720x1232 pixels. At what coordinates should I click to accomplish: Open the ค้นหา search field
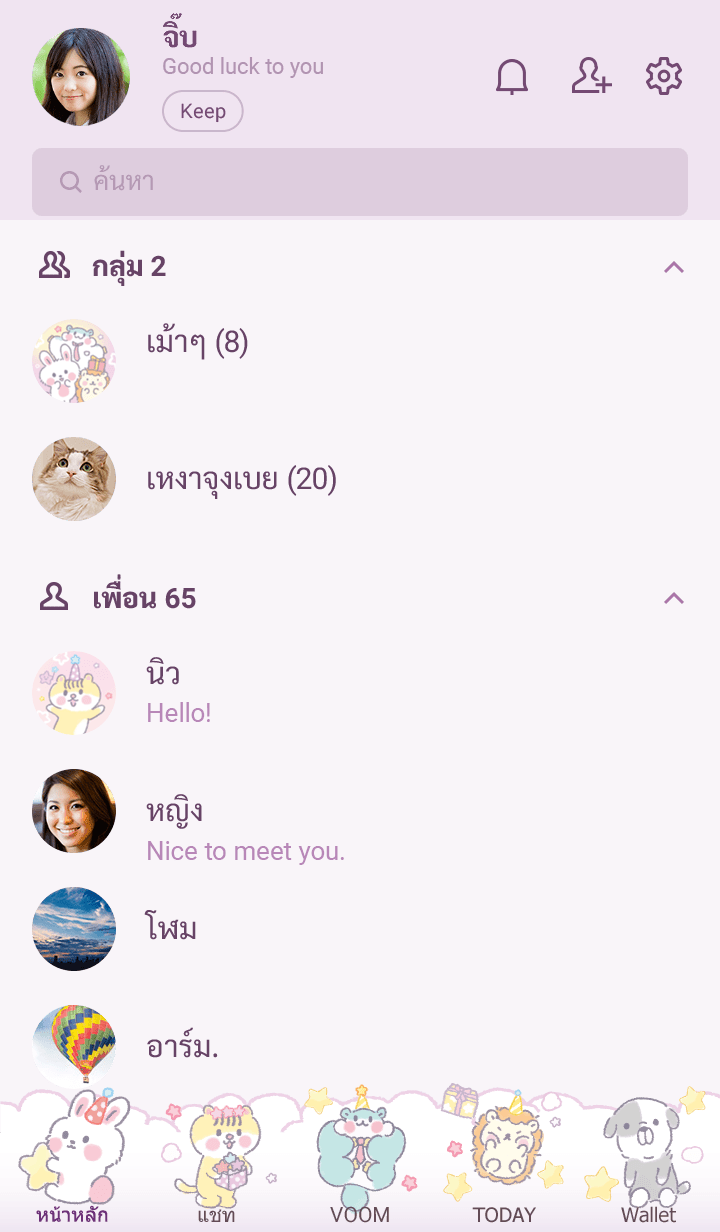coord(360,182)
